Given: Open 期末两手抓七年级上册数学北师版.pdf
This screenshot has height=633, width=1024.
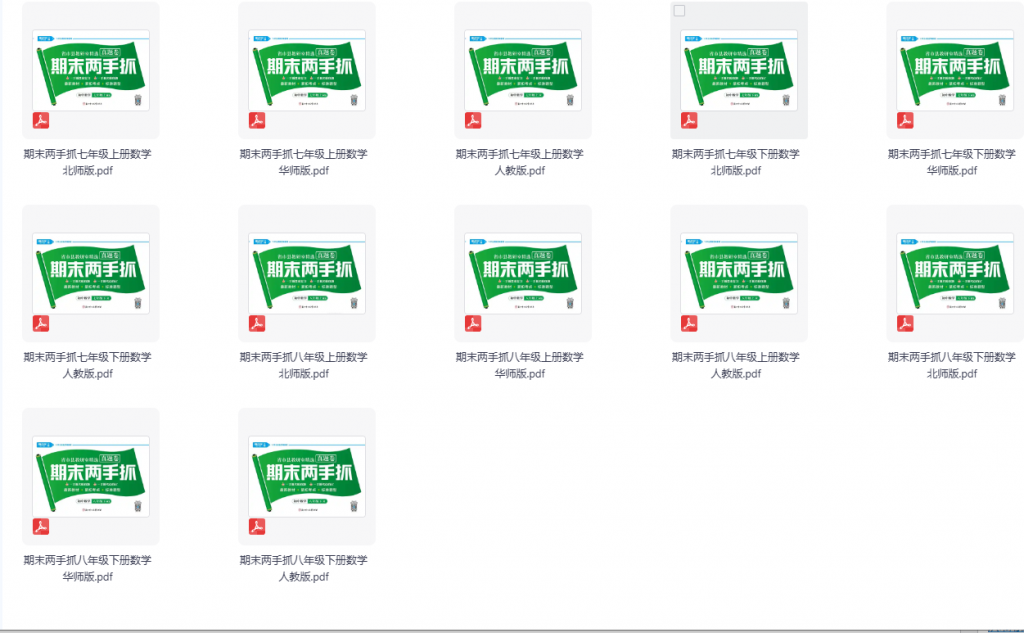Looking at the screenshot, I should tap(90, 70).
